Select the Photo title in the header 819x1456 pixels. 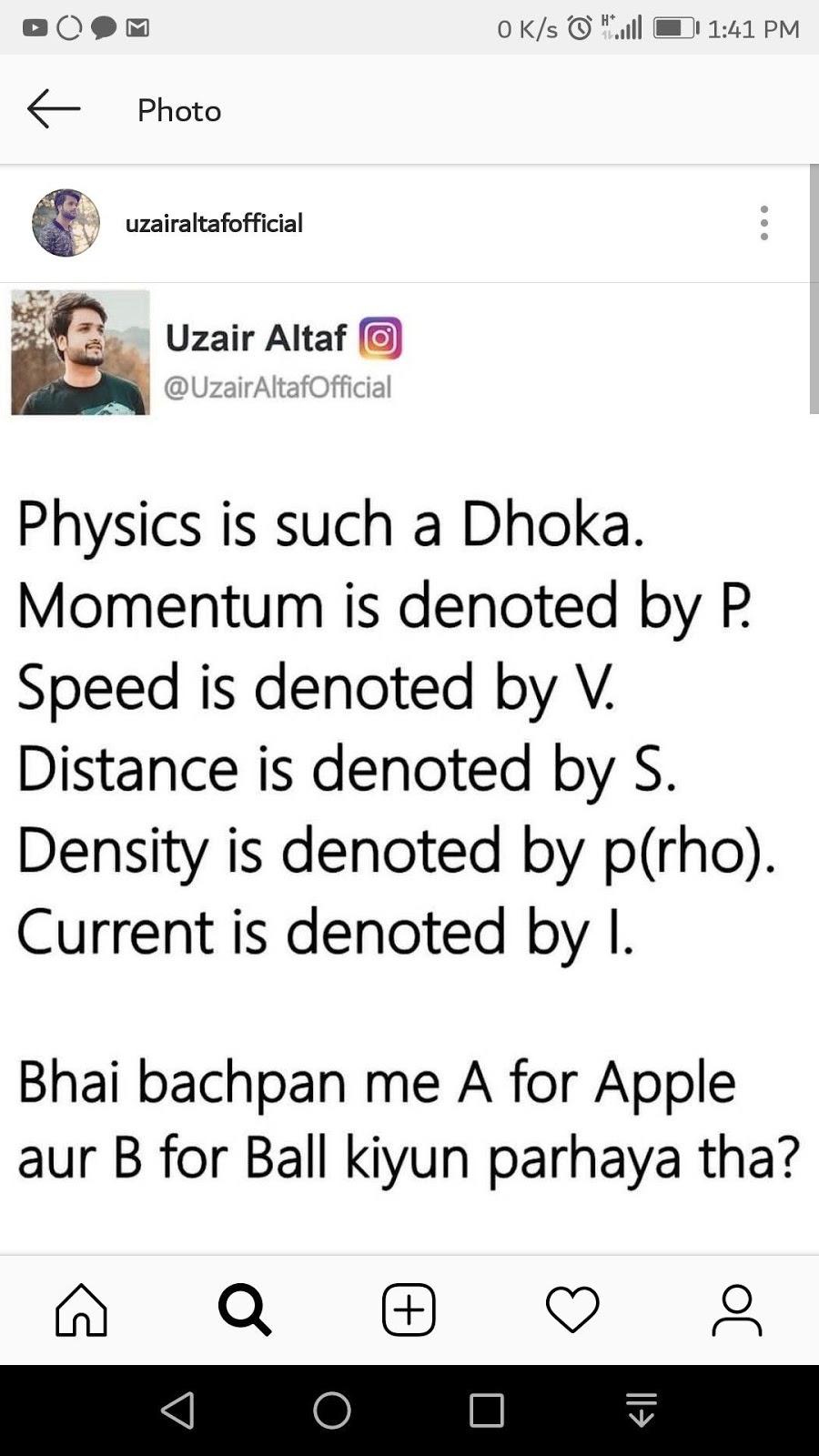178,110
